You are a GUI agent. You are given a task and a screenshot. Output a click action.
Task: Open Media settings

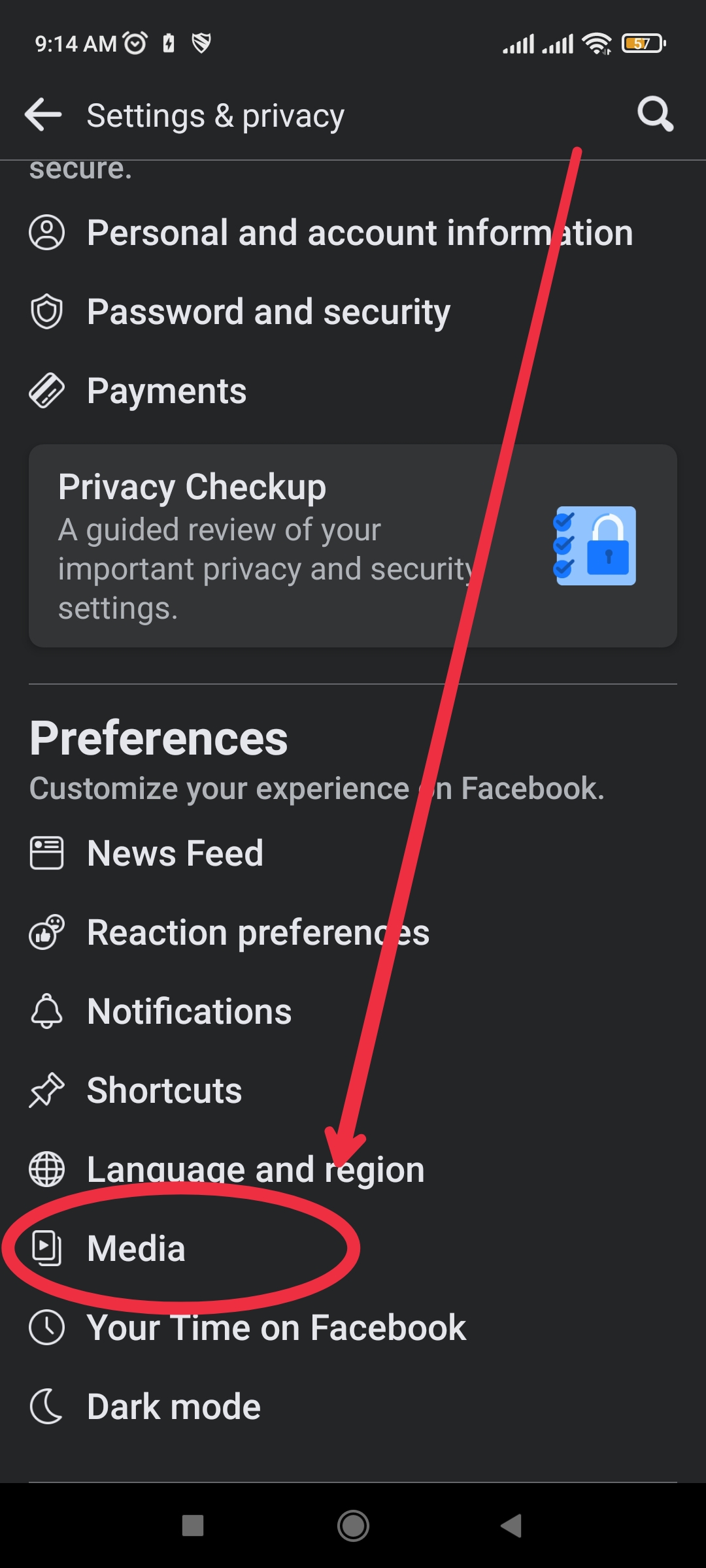click(x=136, y=1249)
